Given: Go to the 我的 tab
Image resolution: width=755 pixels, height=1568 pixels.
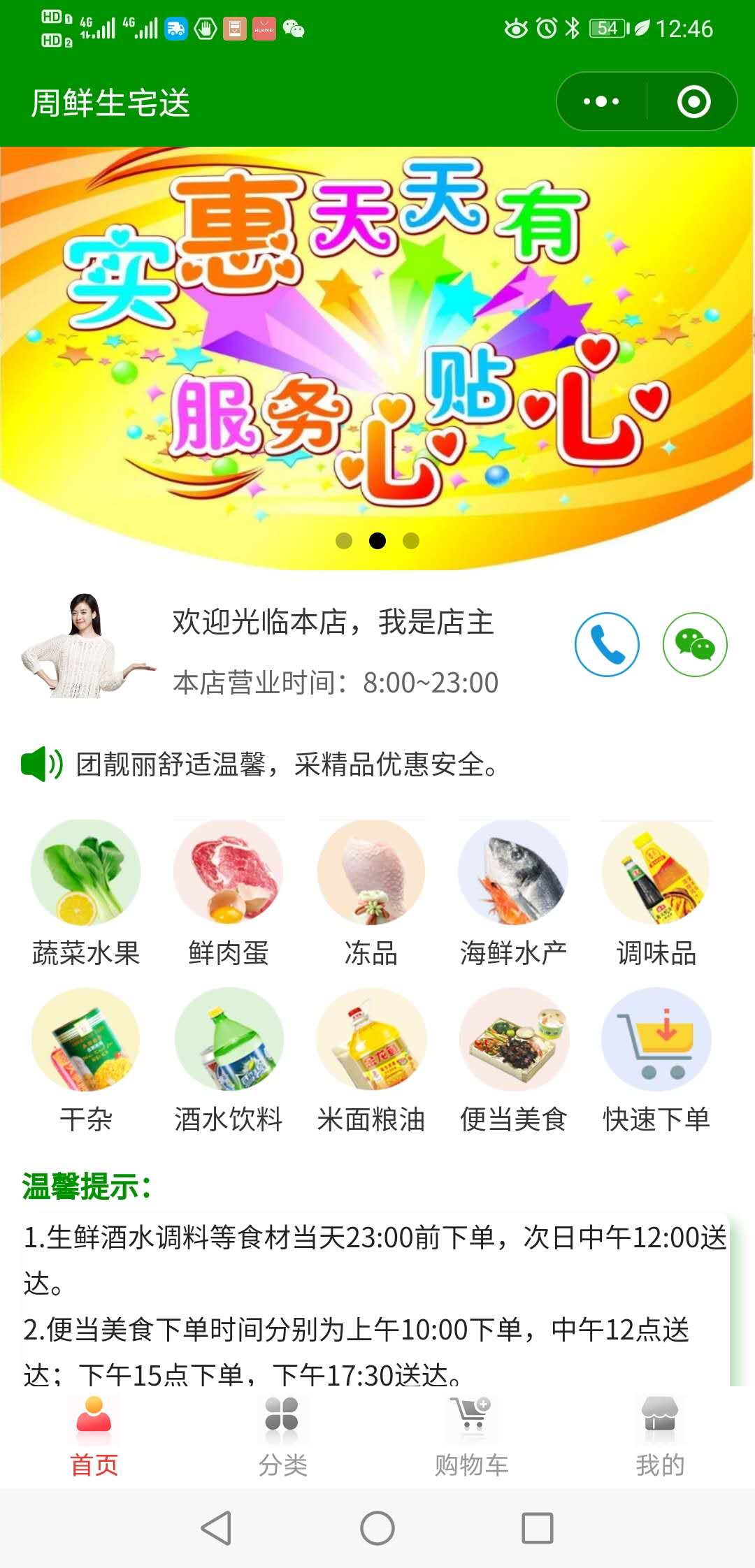Looking at the screenshot, I should [660, 1437].
